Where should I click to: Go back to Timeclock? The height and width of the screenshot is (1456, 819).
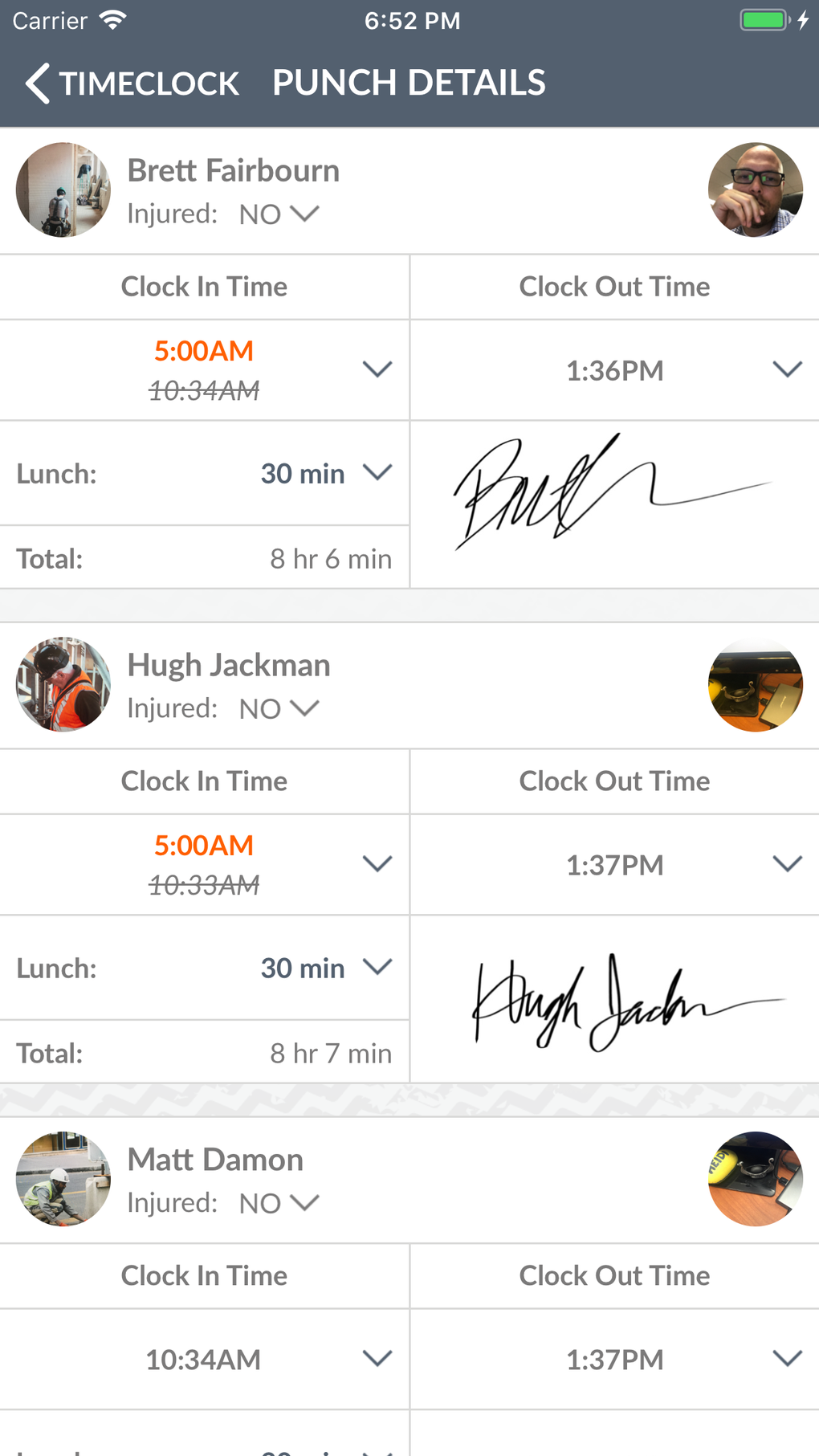pyautogui.click(x=132, y=84)
